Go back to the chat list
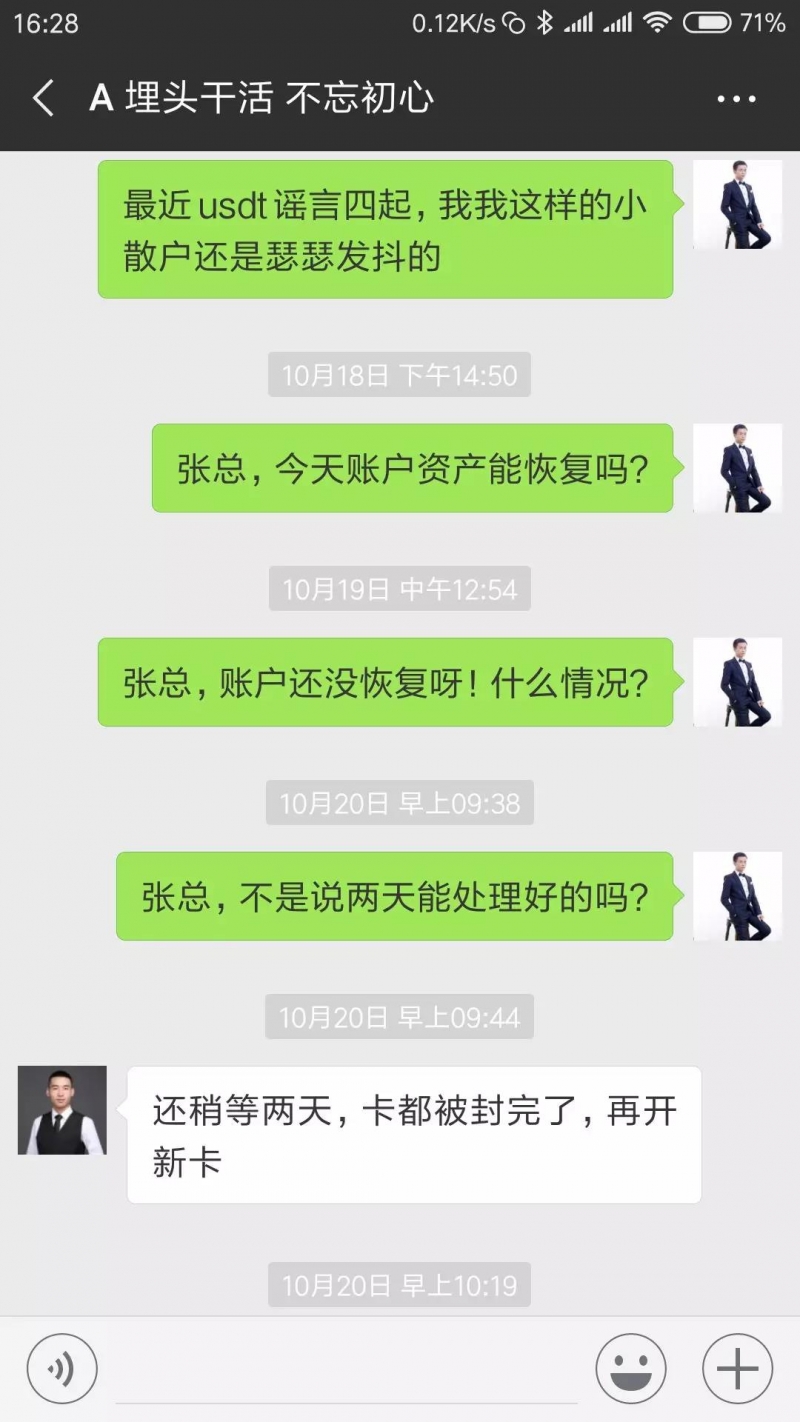Screen dimensions: 800x1422 (x=43, y=98)
